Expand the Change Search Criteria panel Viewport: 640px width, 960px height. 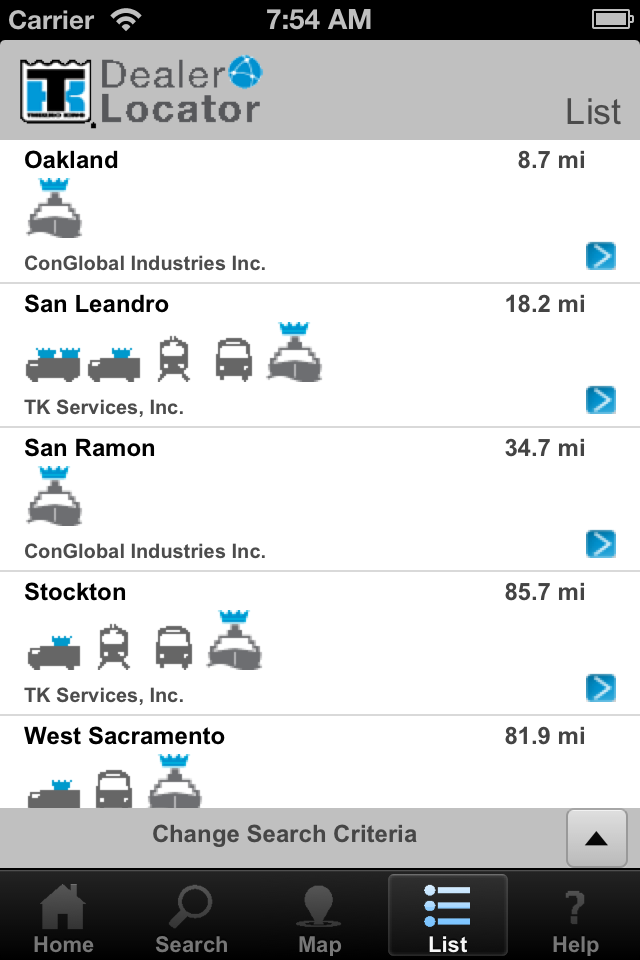click(596, 838)
